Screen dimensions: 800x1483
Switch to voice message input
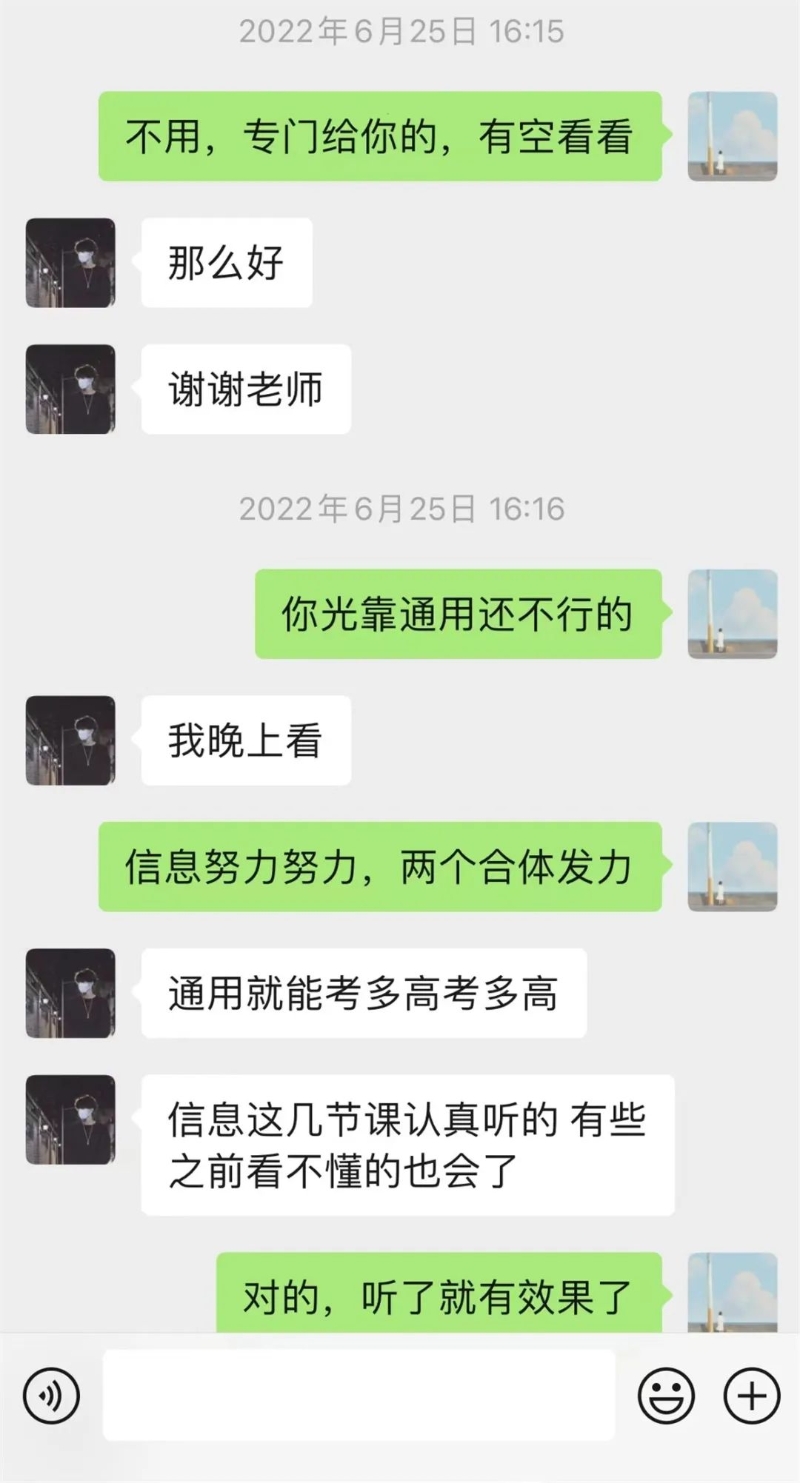pos(51,1395)
